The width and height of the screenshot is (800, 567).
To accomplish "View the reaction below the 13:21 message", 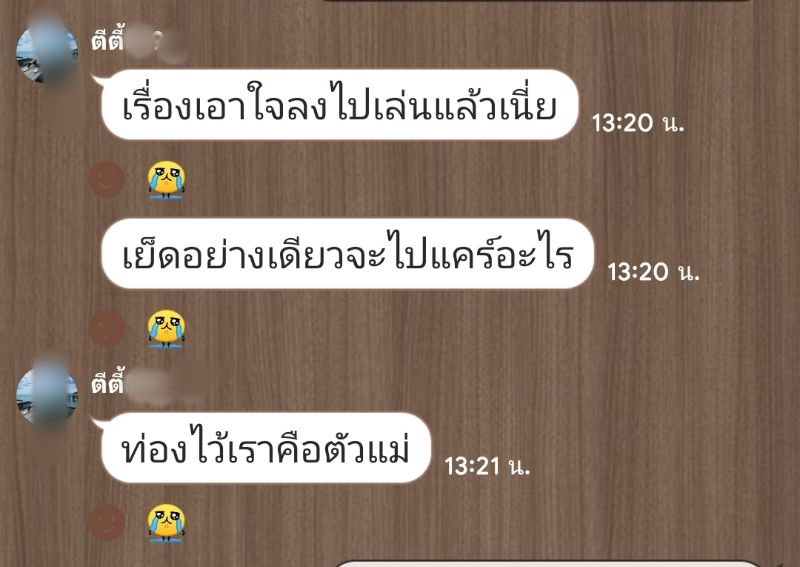I will click(167, 520).
